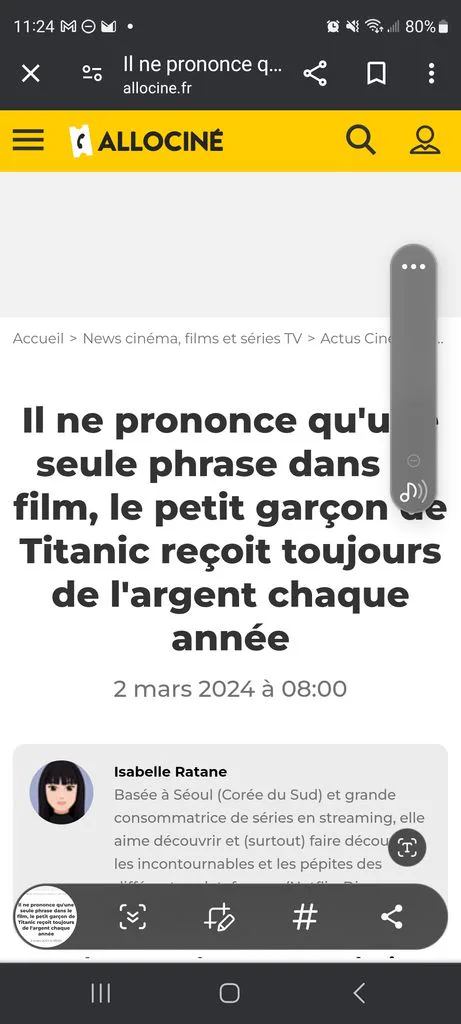Close the custom tab with the X
The width and height of the screenshot is (461, 1024).
pyautogui.click(x=31, y=74)
